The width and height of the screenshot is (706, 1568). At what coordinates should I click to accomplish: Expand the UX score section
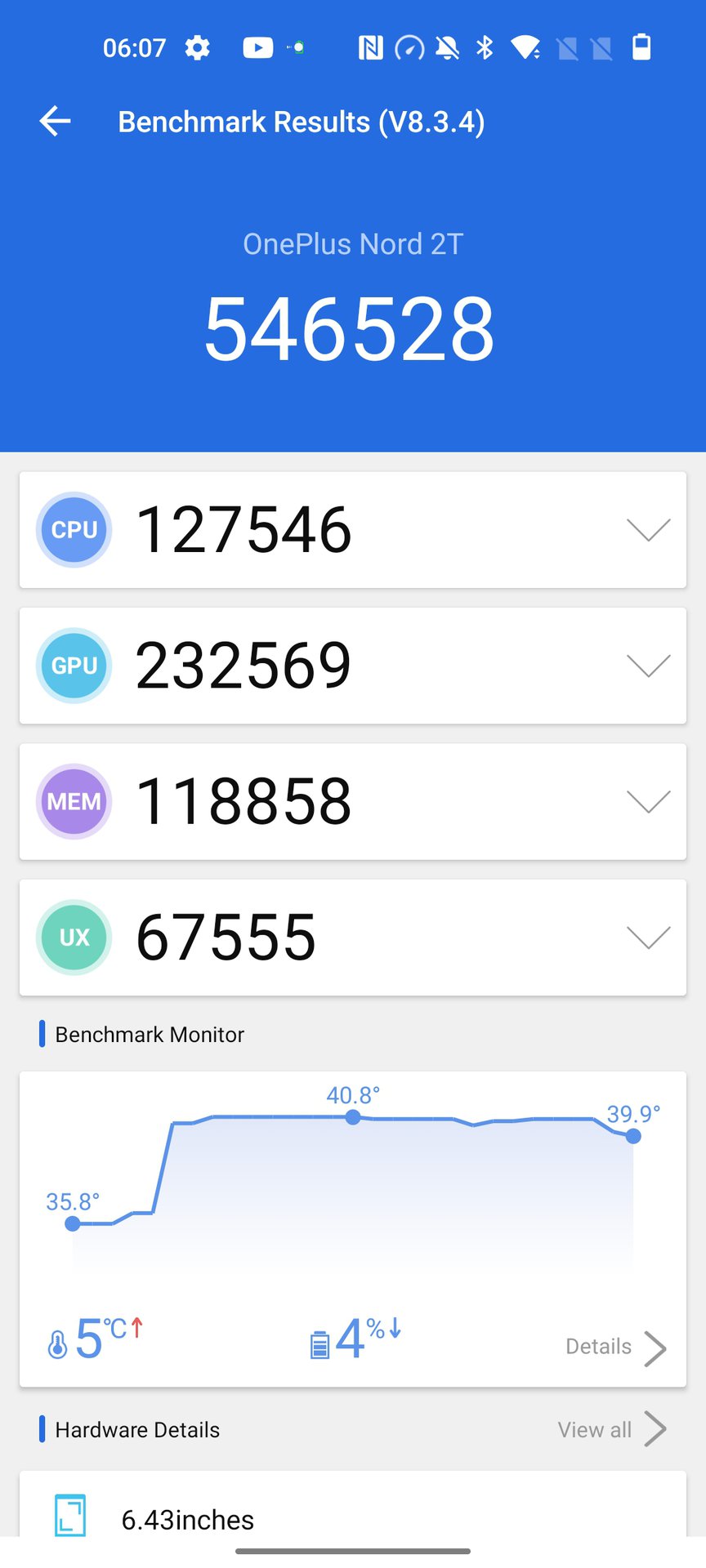coord(648,937)
